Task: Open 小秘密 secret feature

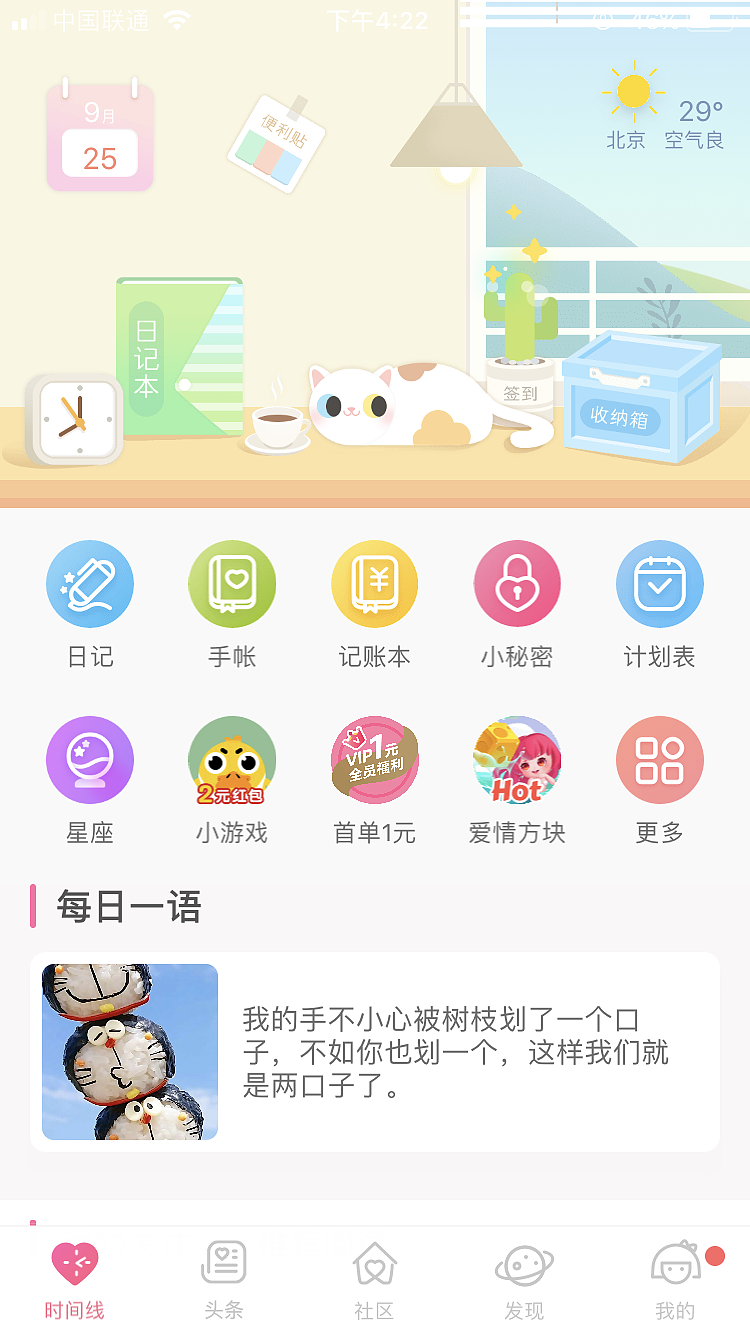Action: (517, 583)
